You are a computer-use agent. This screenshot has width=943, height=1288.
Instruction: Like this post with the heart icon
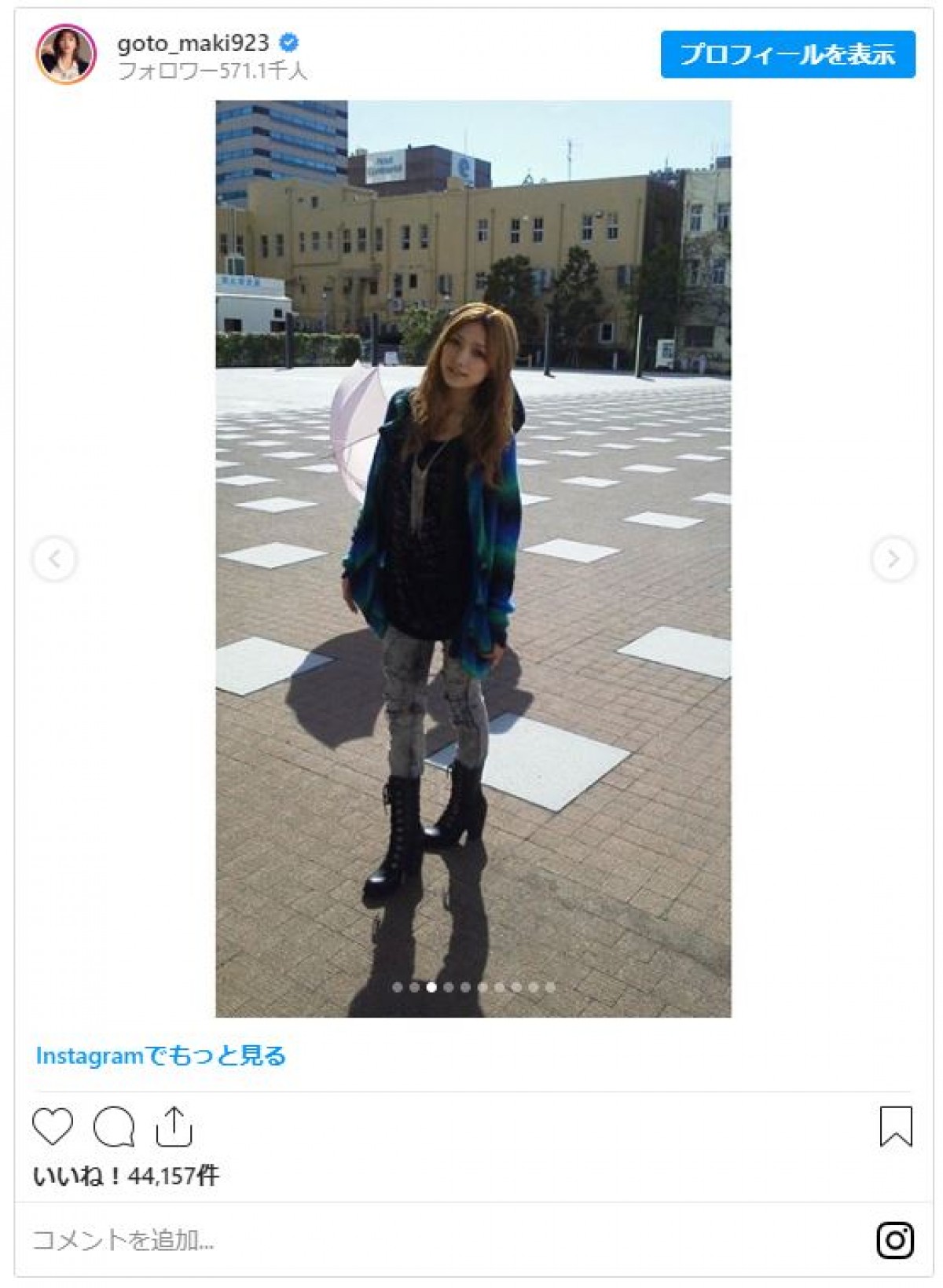pos(53,1126)
